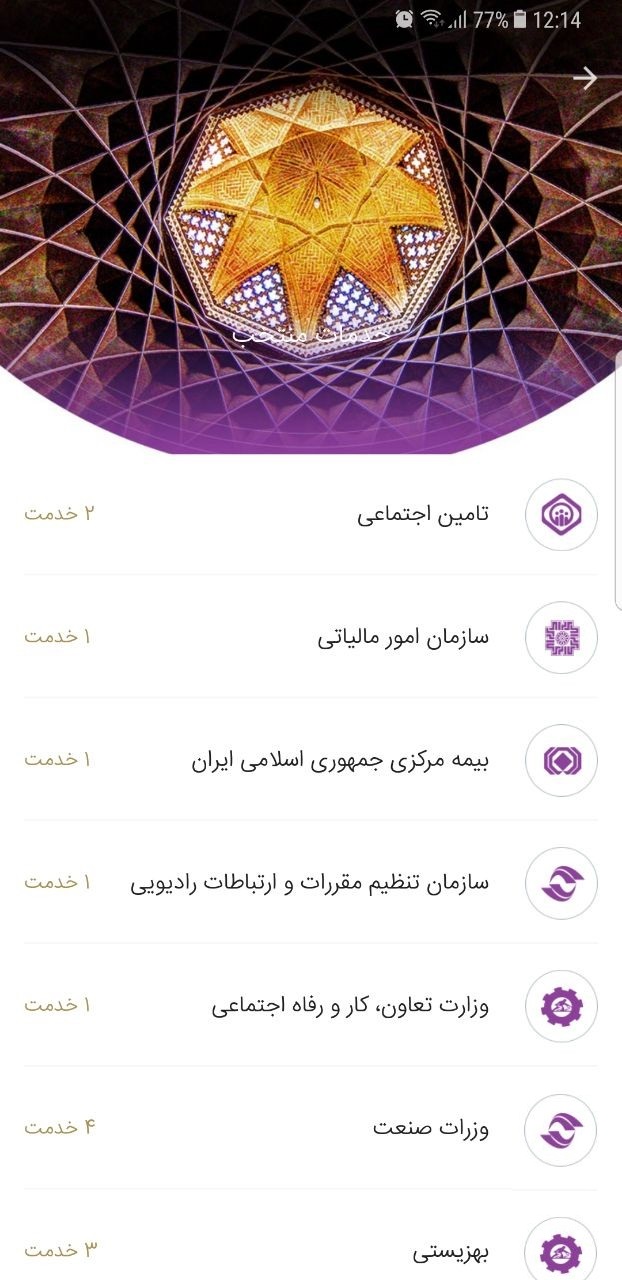Open تامین اجتماعی services

(311, 514)
